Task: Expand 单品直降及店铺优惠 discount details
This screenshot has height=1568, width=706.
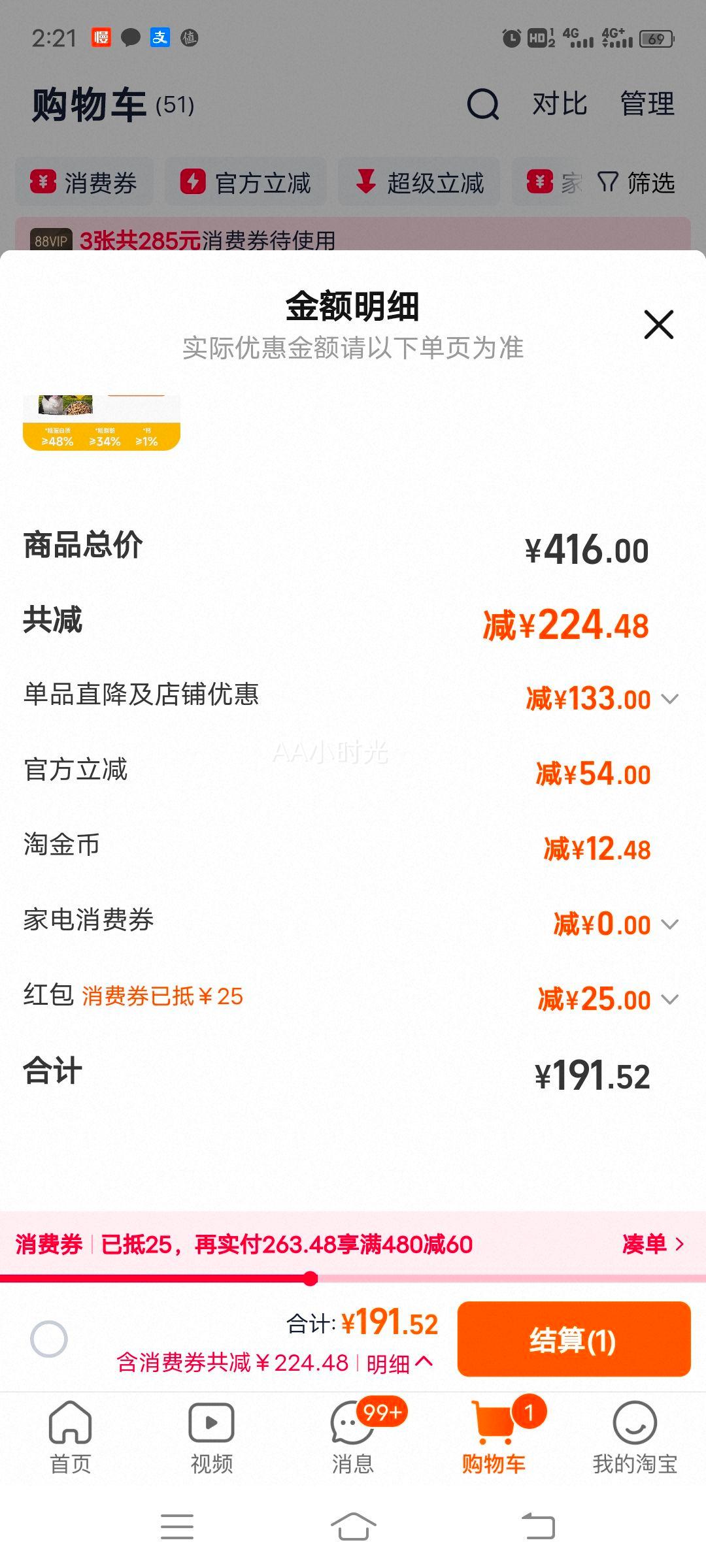Action: point(669,698)
